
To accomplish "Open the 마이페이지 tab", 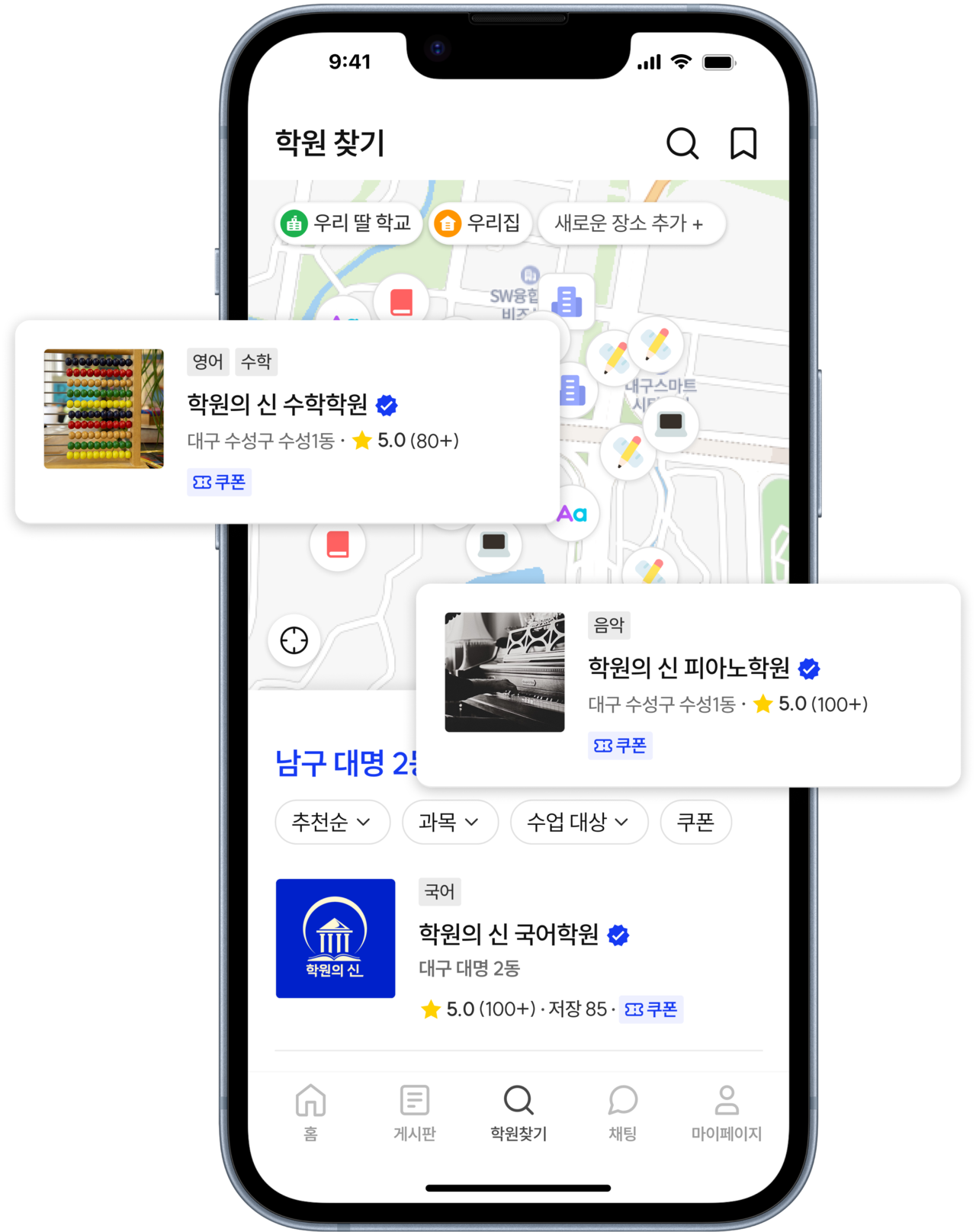I will pos(725,1113).
